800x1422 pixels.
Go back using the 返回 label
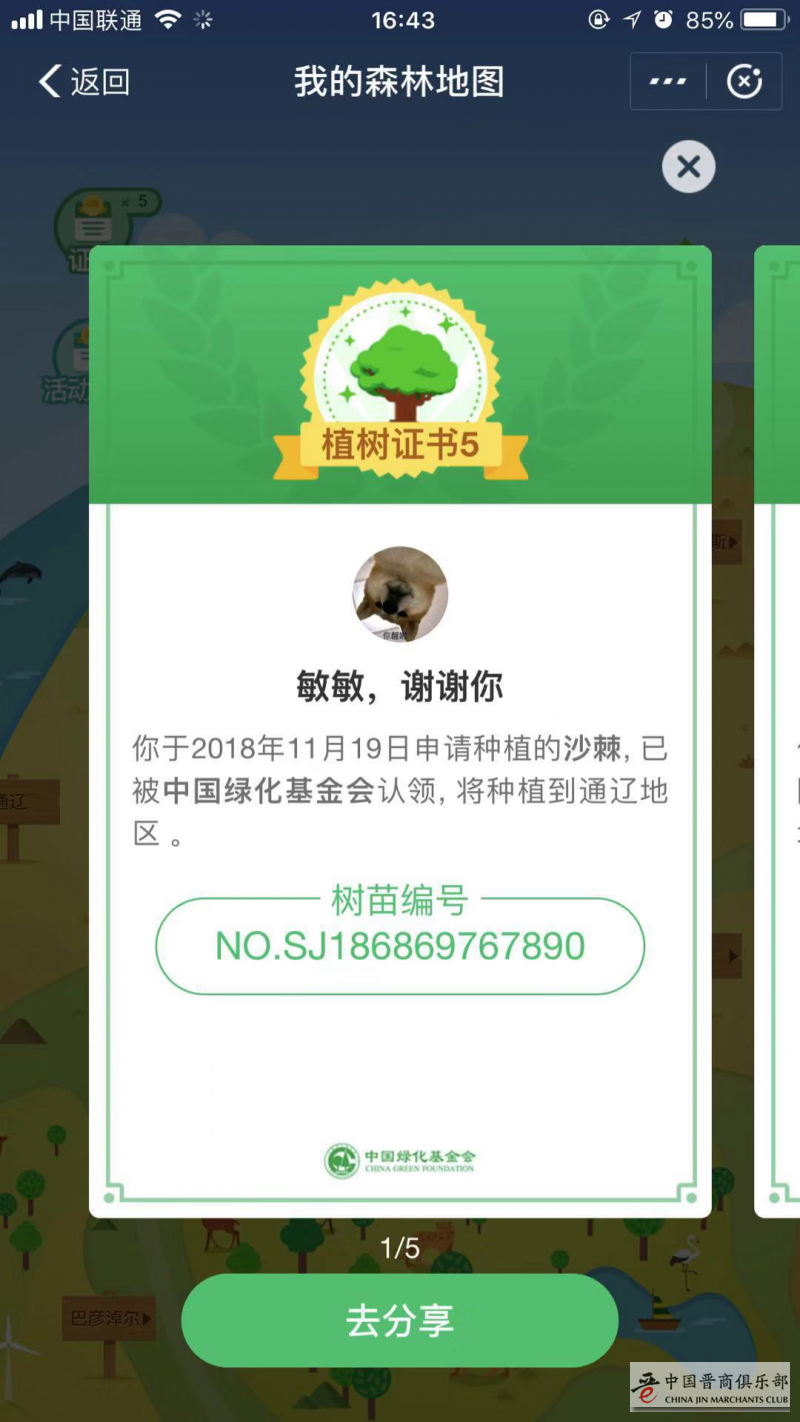point(95,81)
